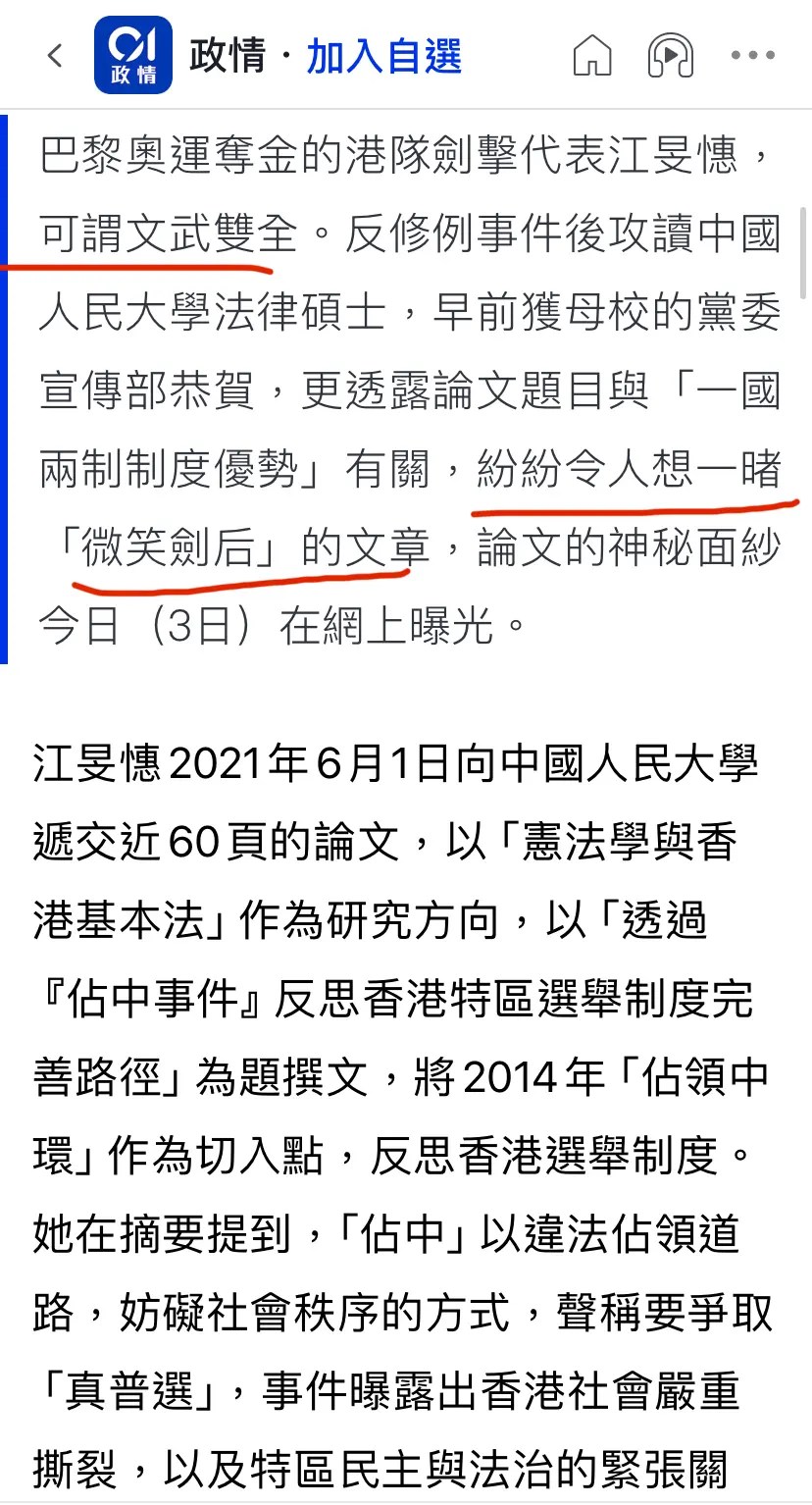Play the article audio narration
This screenshot has height=1505, width=812.
coord(671,56)
